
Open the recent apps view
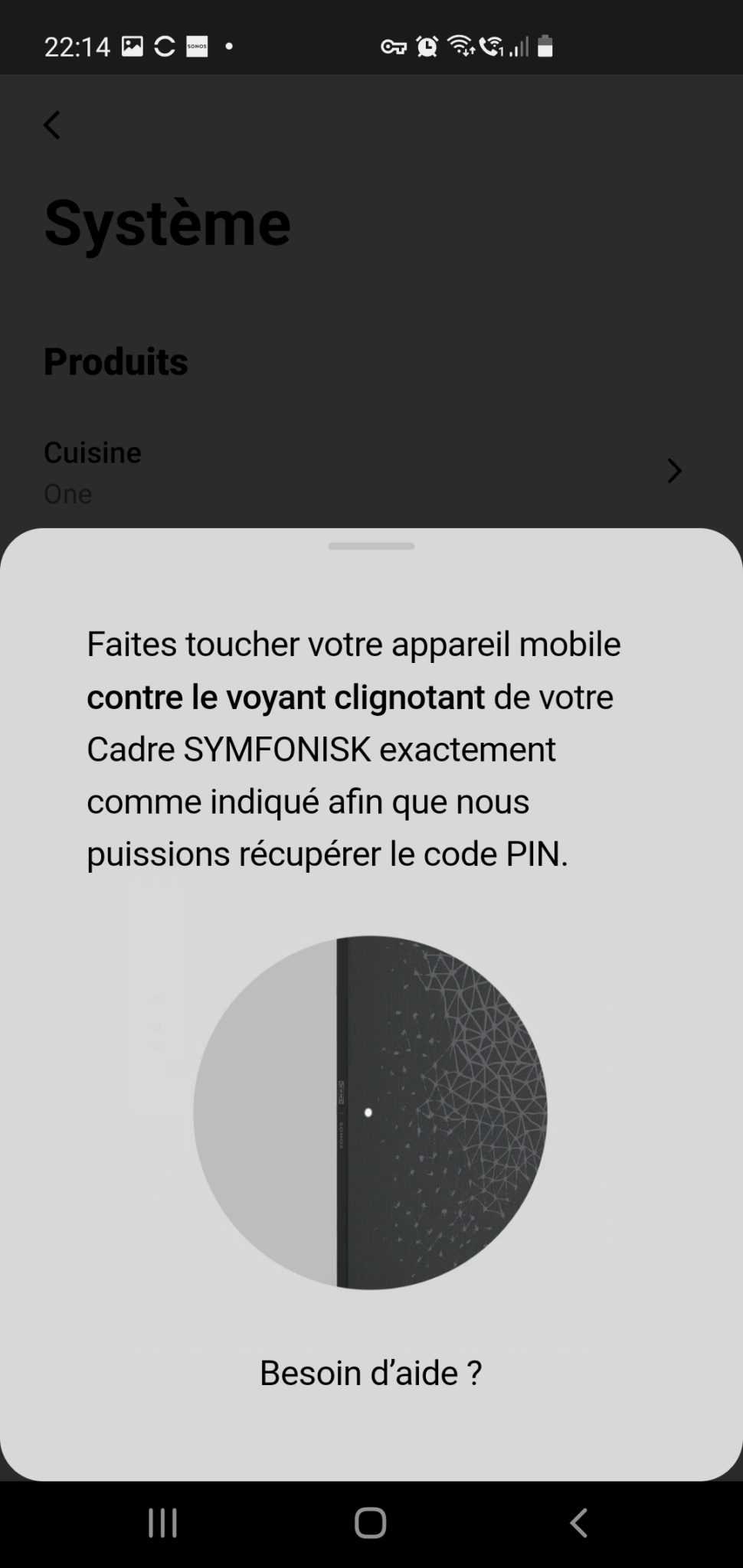coord(162,1523)
